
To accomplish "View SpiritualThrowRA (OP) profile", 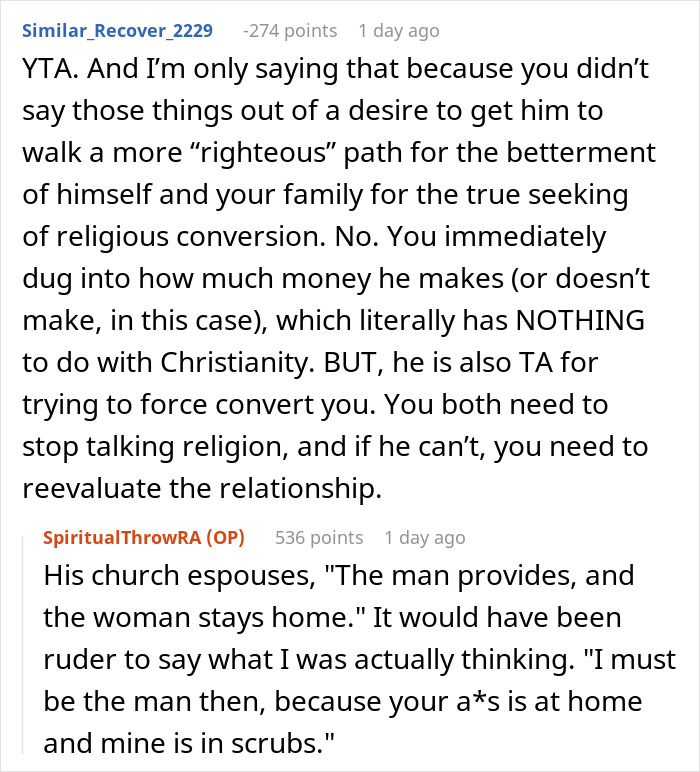I will [x=143, y=538].
